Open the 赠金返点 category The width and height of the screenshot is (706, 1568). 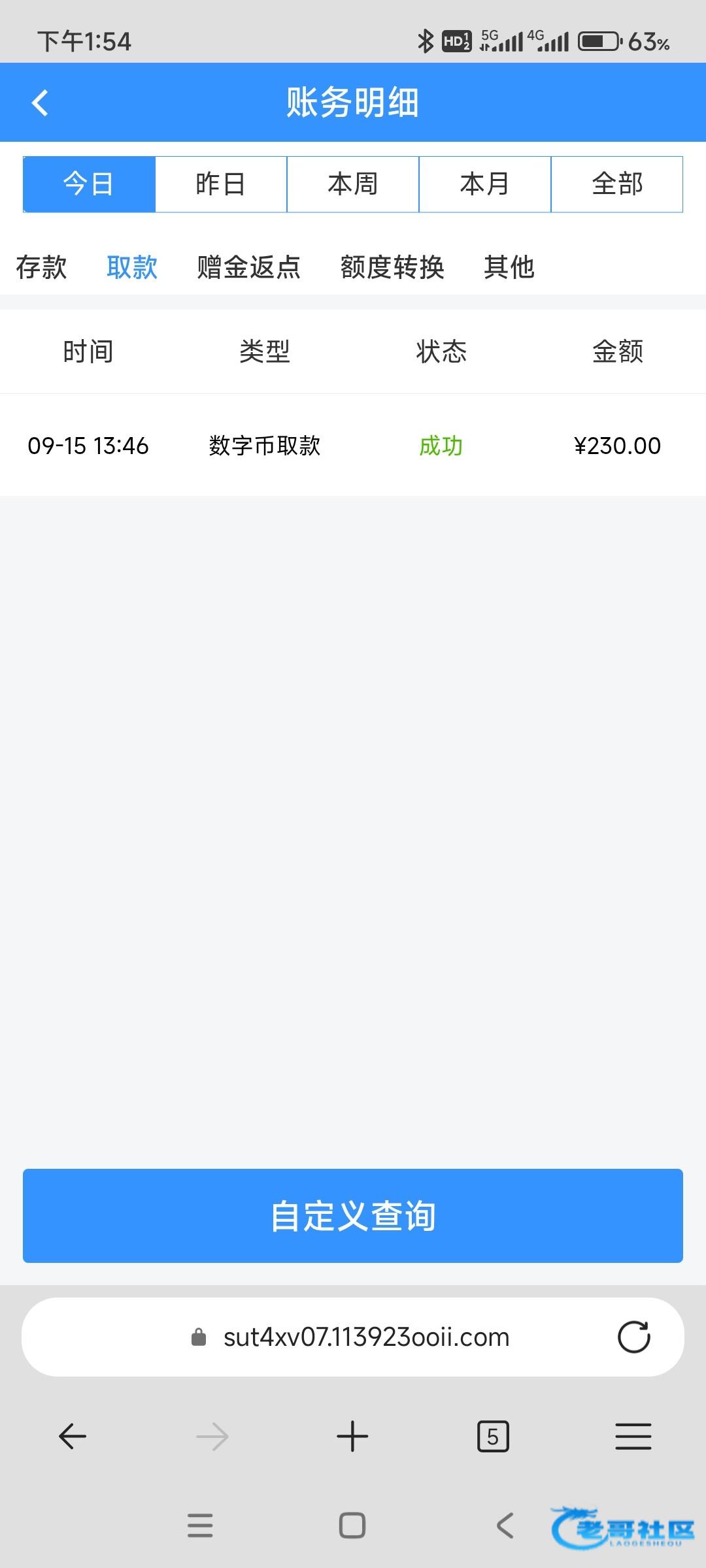click(248, 267)
